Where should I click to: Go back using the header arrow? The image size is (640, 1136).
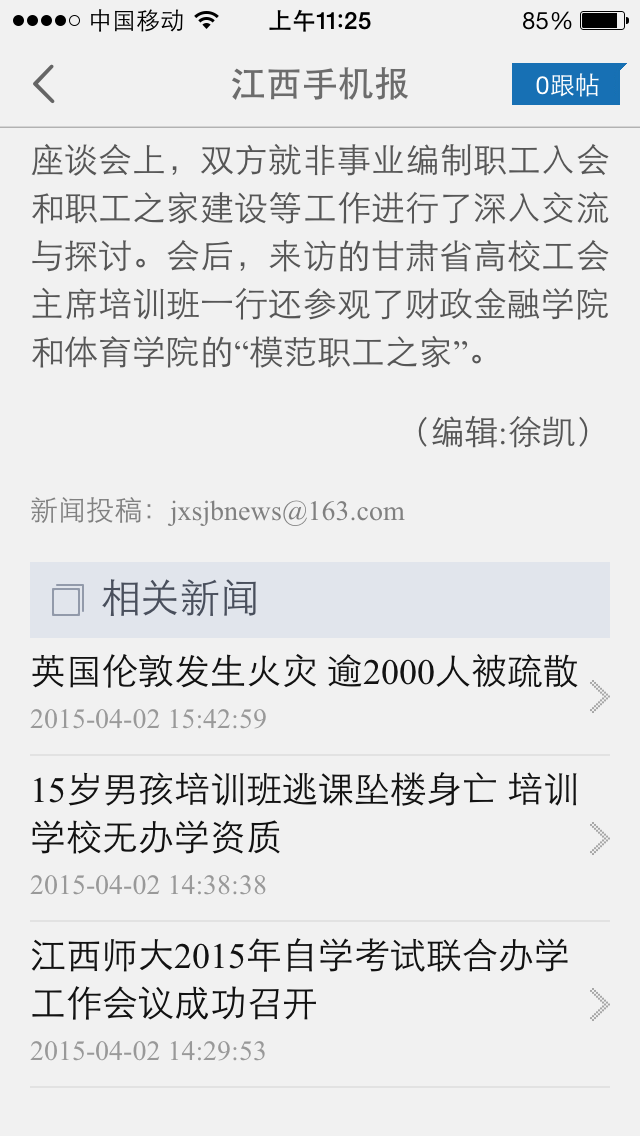(x=44, y=85)
